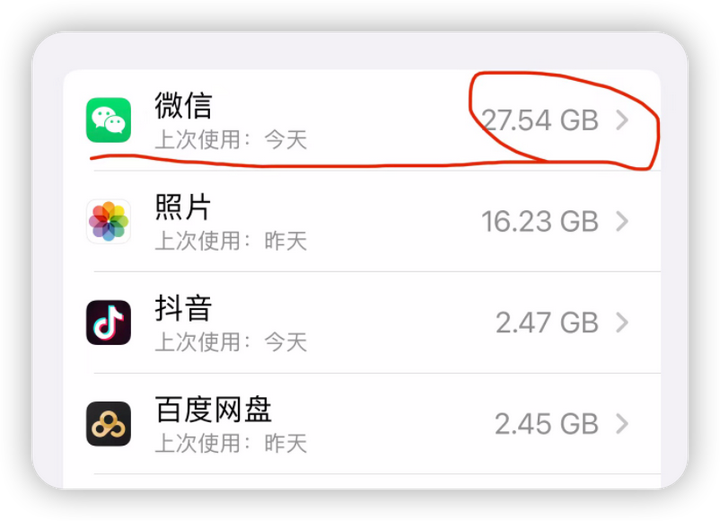Open the 抖音 storage details row
The image size is (720, 521).
(x=360, y=323)
